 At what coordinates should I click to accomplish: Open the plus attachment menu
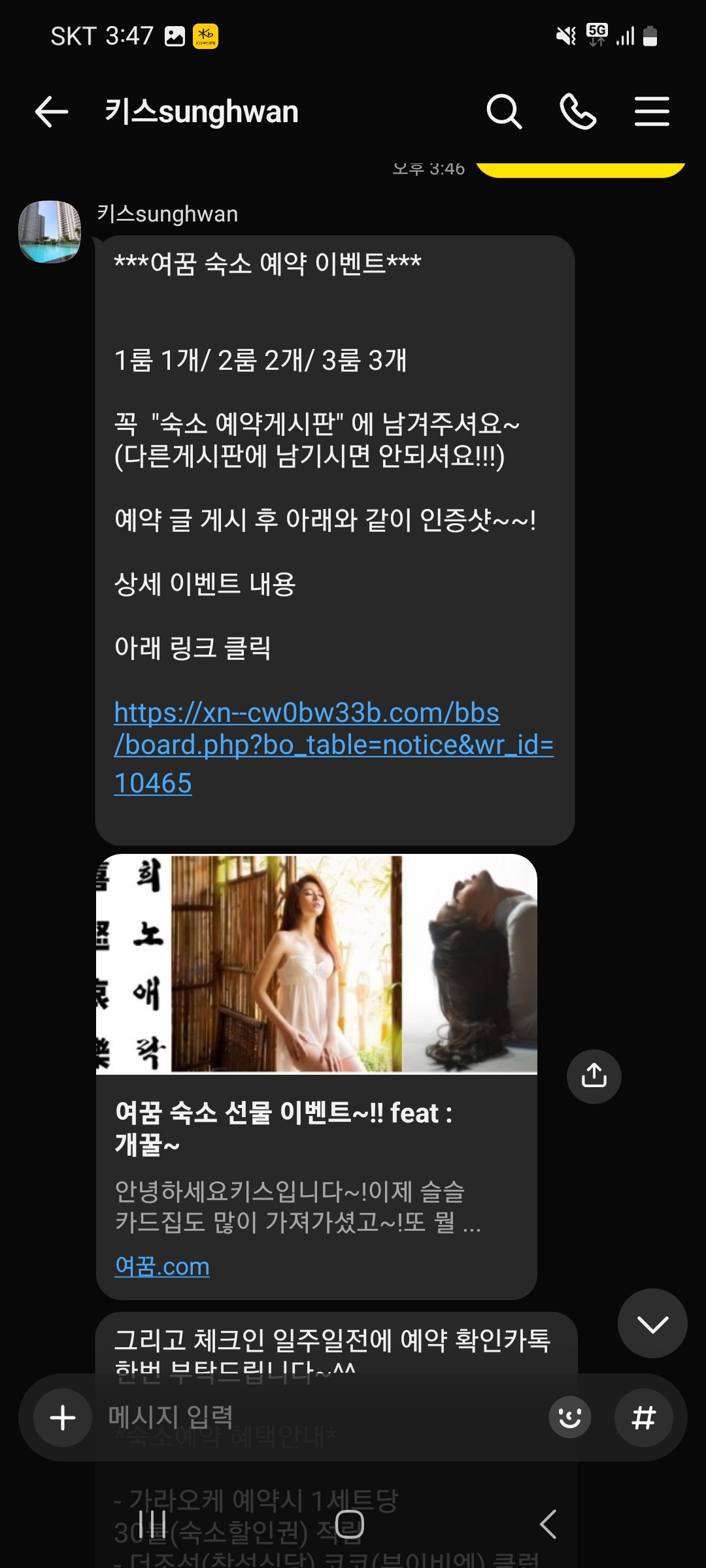(63, 1418)
